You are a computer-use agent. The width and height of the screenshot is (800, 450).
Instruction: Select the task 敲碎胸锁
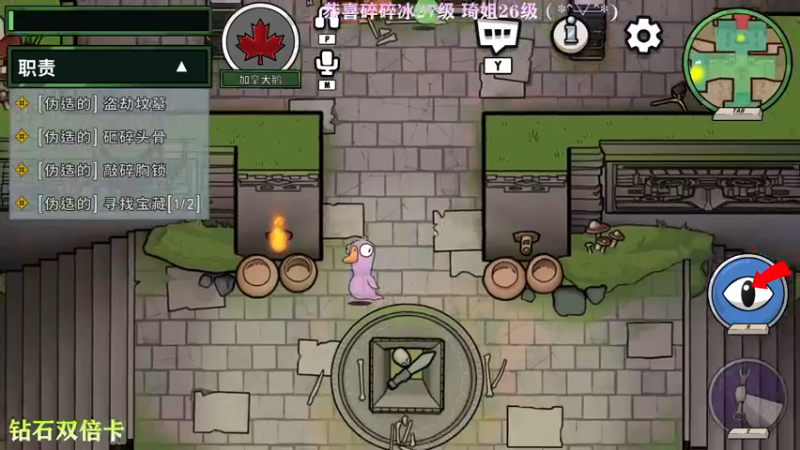110,170
